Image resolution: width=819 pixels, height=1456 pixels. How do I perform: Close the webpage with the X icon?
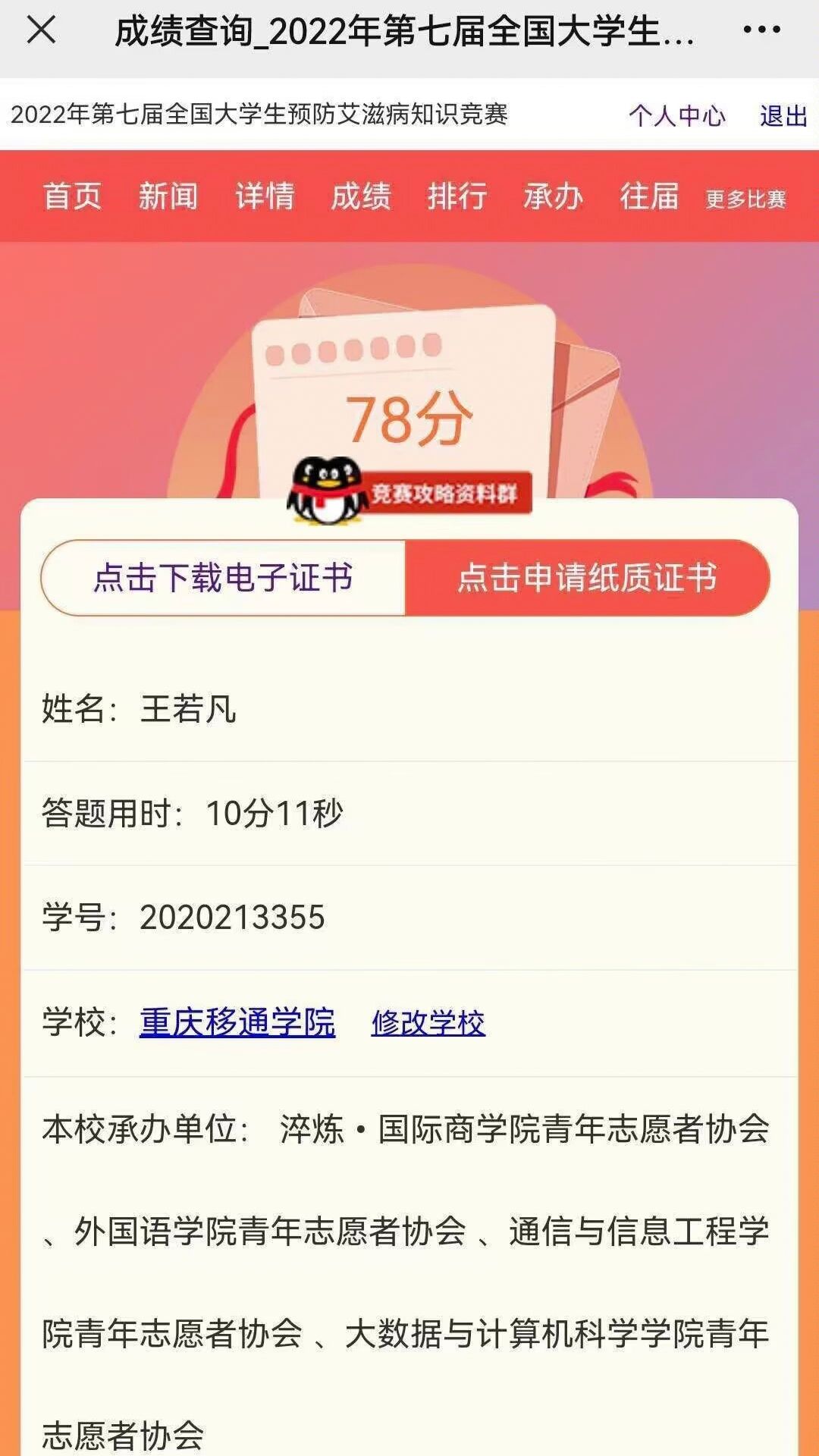pyautogui.click(x=41, y=31)
